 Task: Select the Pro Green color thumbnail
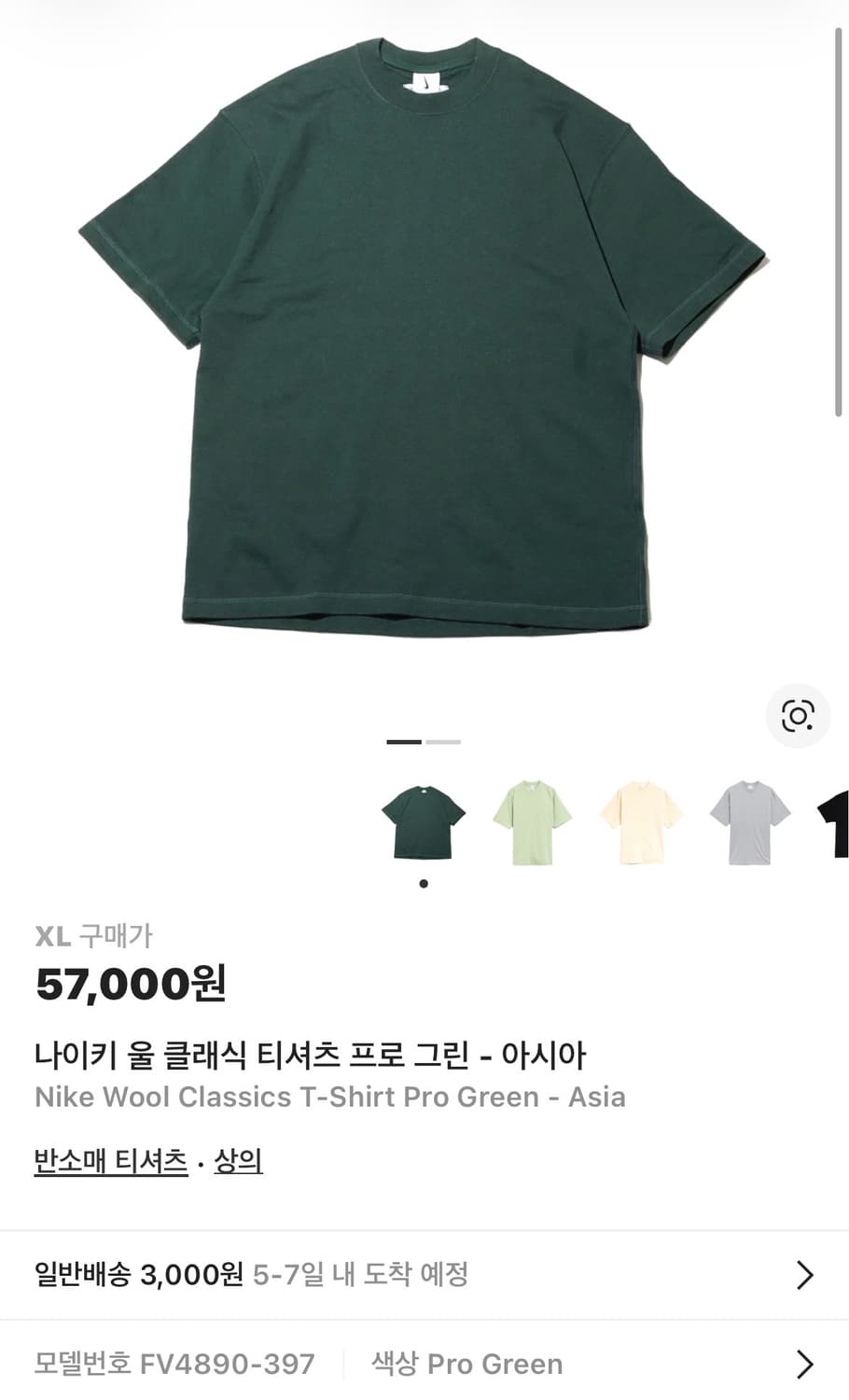(x=423, y=821)
